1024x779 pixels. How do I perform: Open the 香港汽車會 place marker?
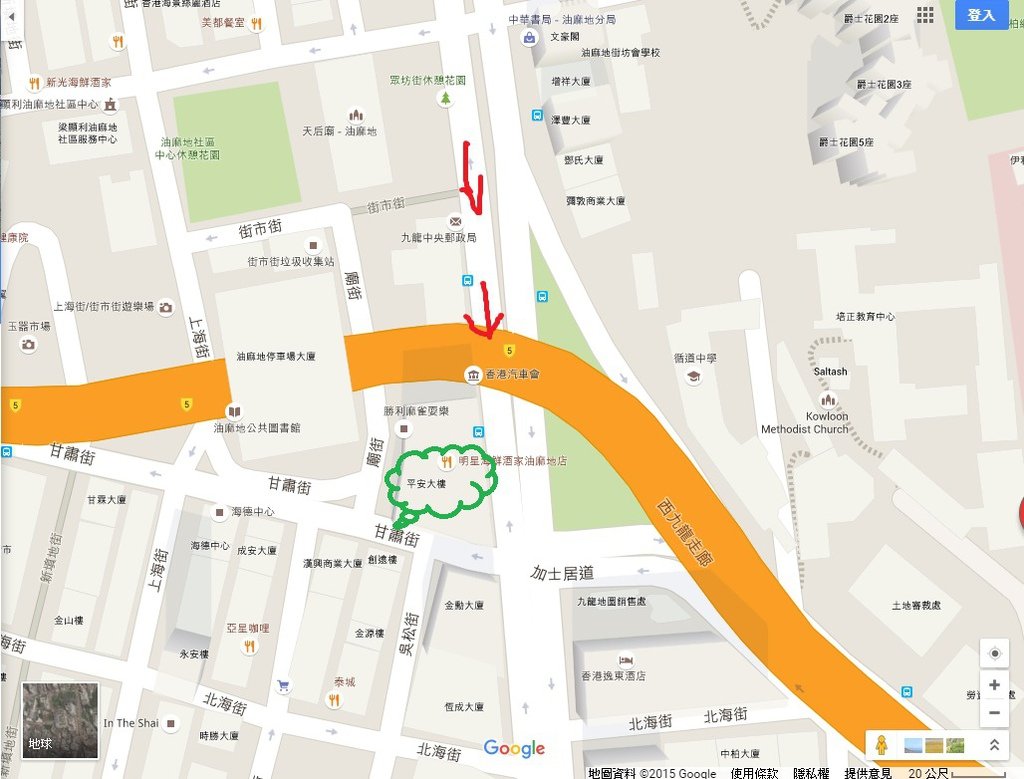[x=472, y=374]
